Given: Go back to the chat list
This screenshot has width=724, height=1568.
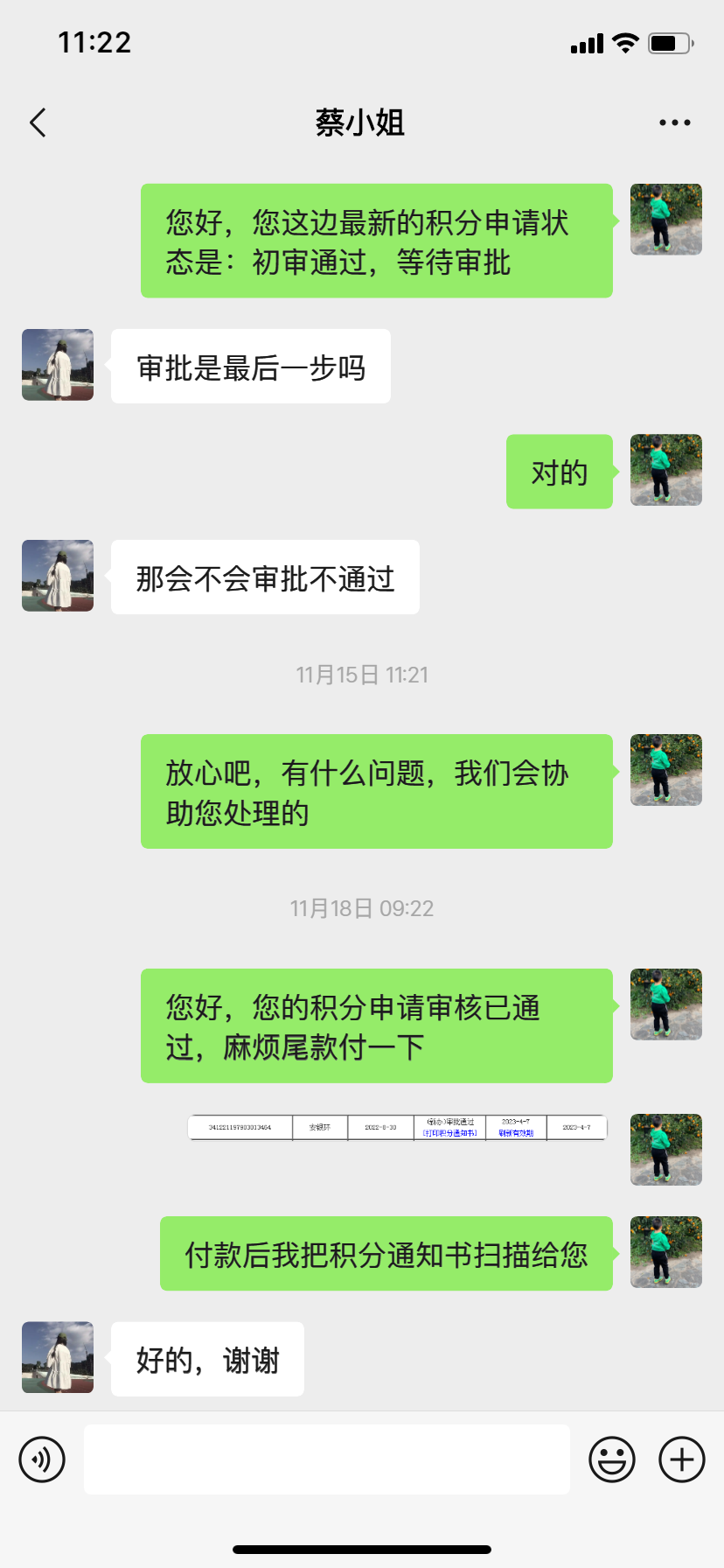Looking at the screenshot, I should [38, 123].
